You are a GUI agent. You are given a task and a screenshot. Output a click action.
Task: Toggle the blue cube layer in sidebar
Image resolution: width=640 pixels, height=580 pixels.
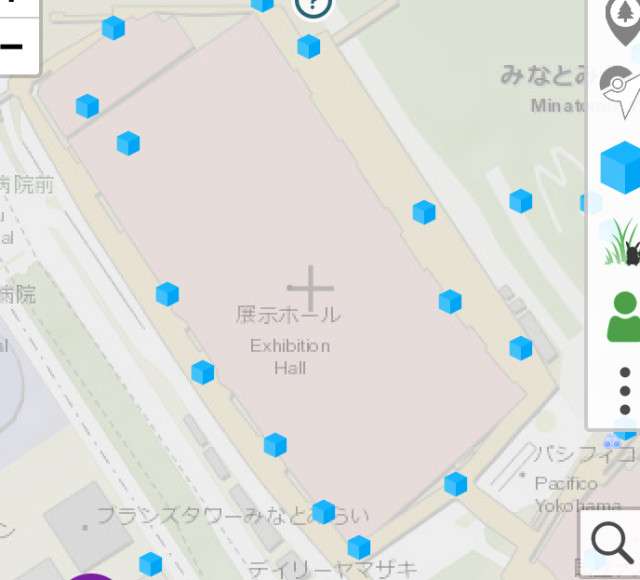point(620,167)
